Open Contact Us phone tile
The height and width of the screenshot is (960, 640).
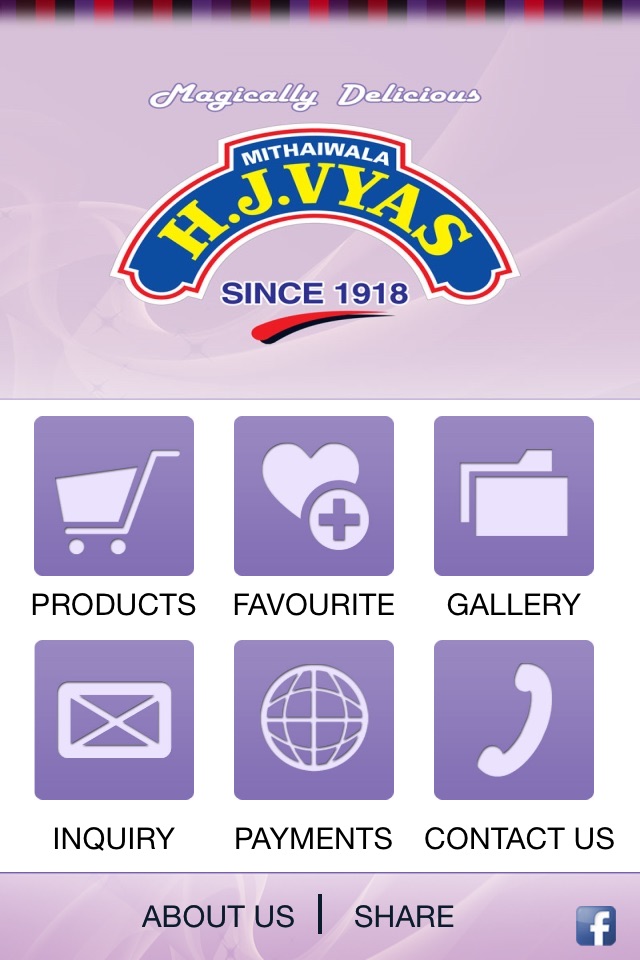click(514, 720)
